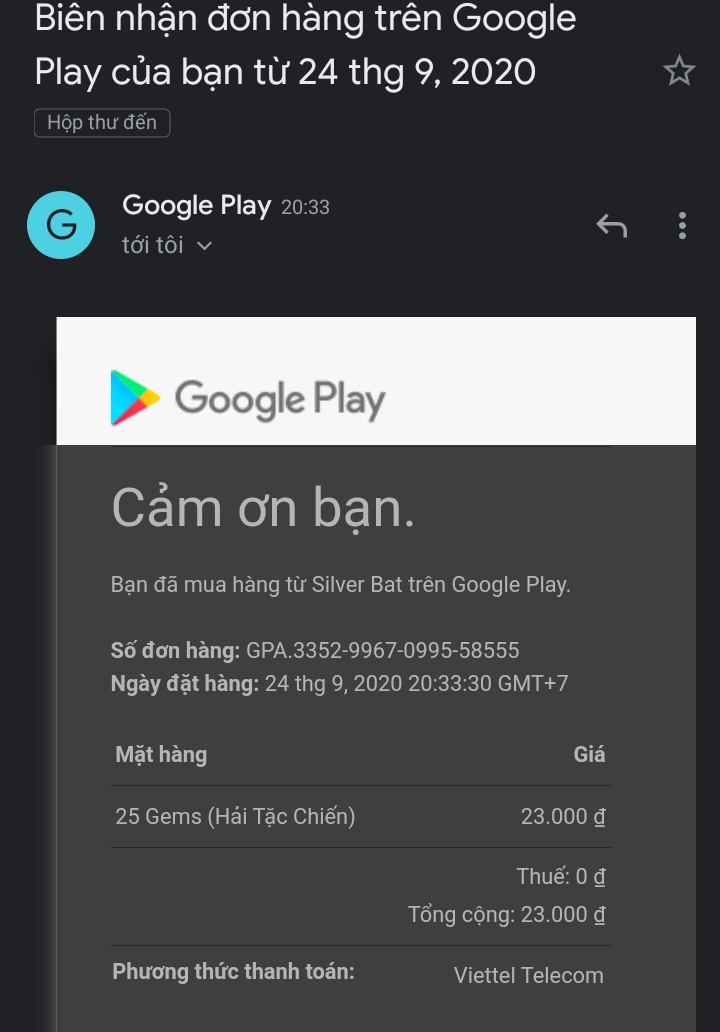Star this Google Play receipt email
Image resolution: width=720 pixels, height=1032 pixels.
[679, 71]
